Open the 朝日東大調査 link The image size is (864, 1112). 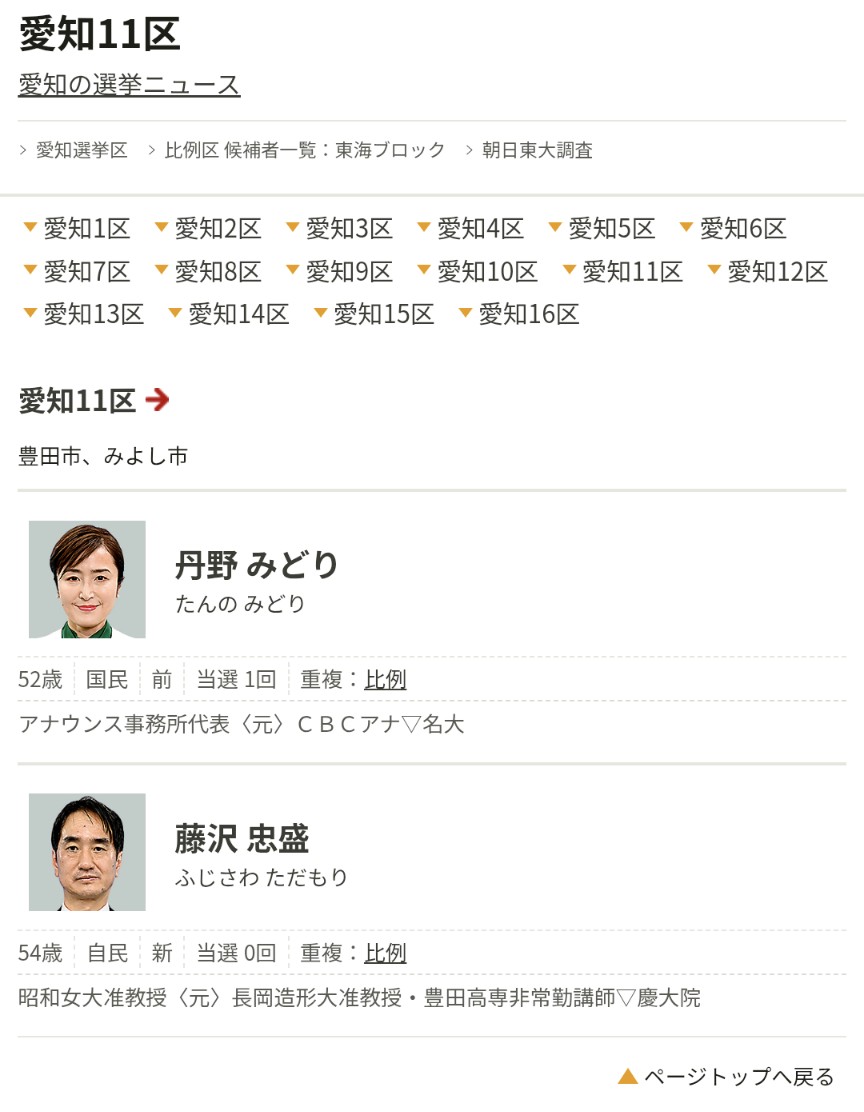pos(536,150)
